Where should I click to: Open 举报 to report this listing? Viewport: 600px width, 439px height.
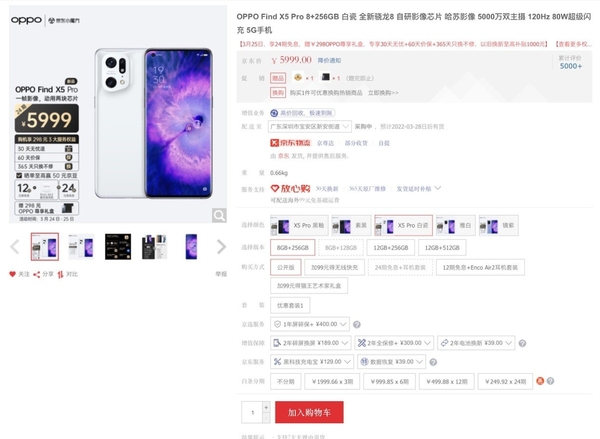coord(220,273)
